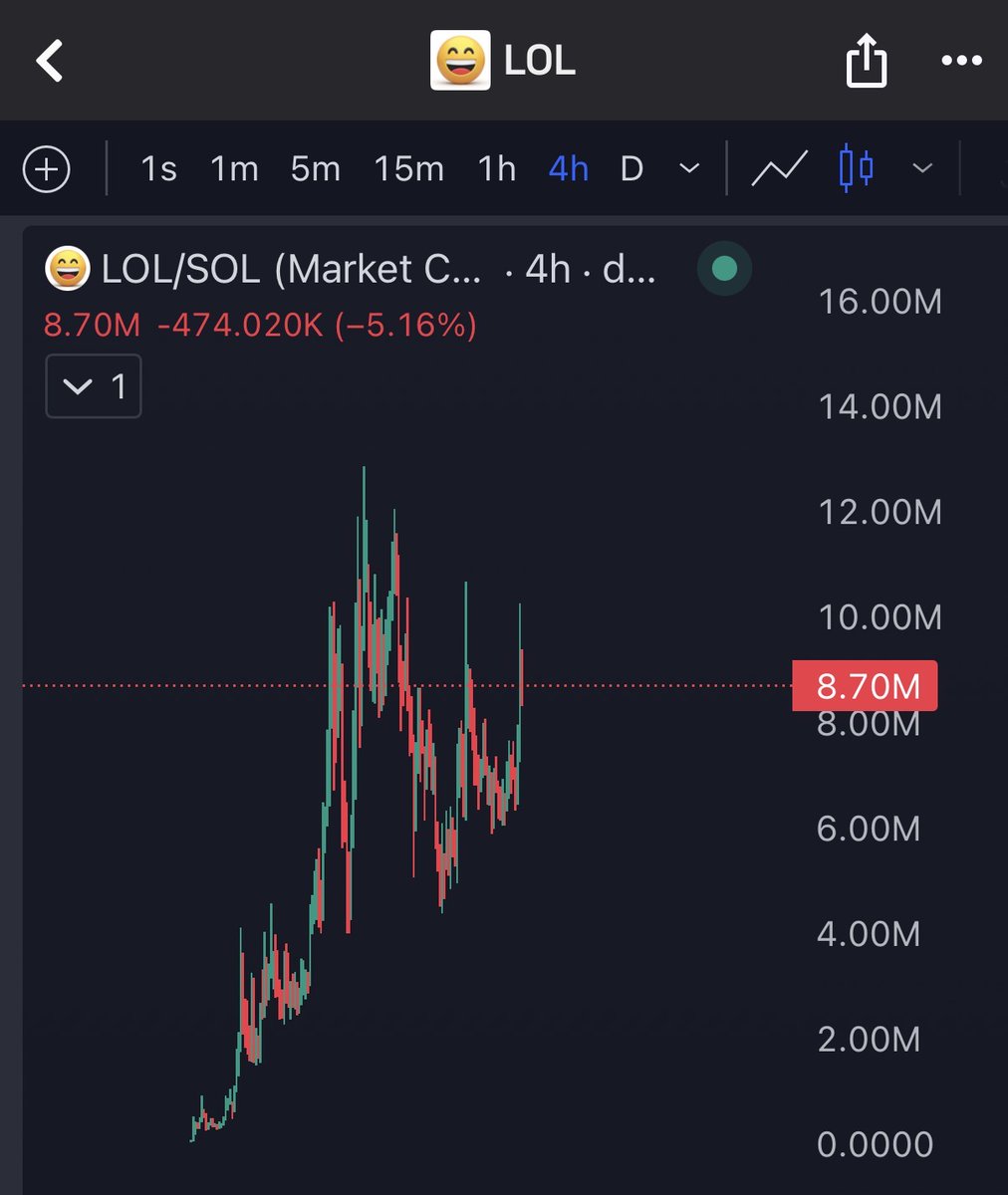1008x1195 pixels.
Task: Choose the 5m interval
Action: (315, 169)
